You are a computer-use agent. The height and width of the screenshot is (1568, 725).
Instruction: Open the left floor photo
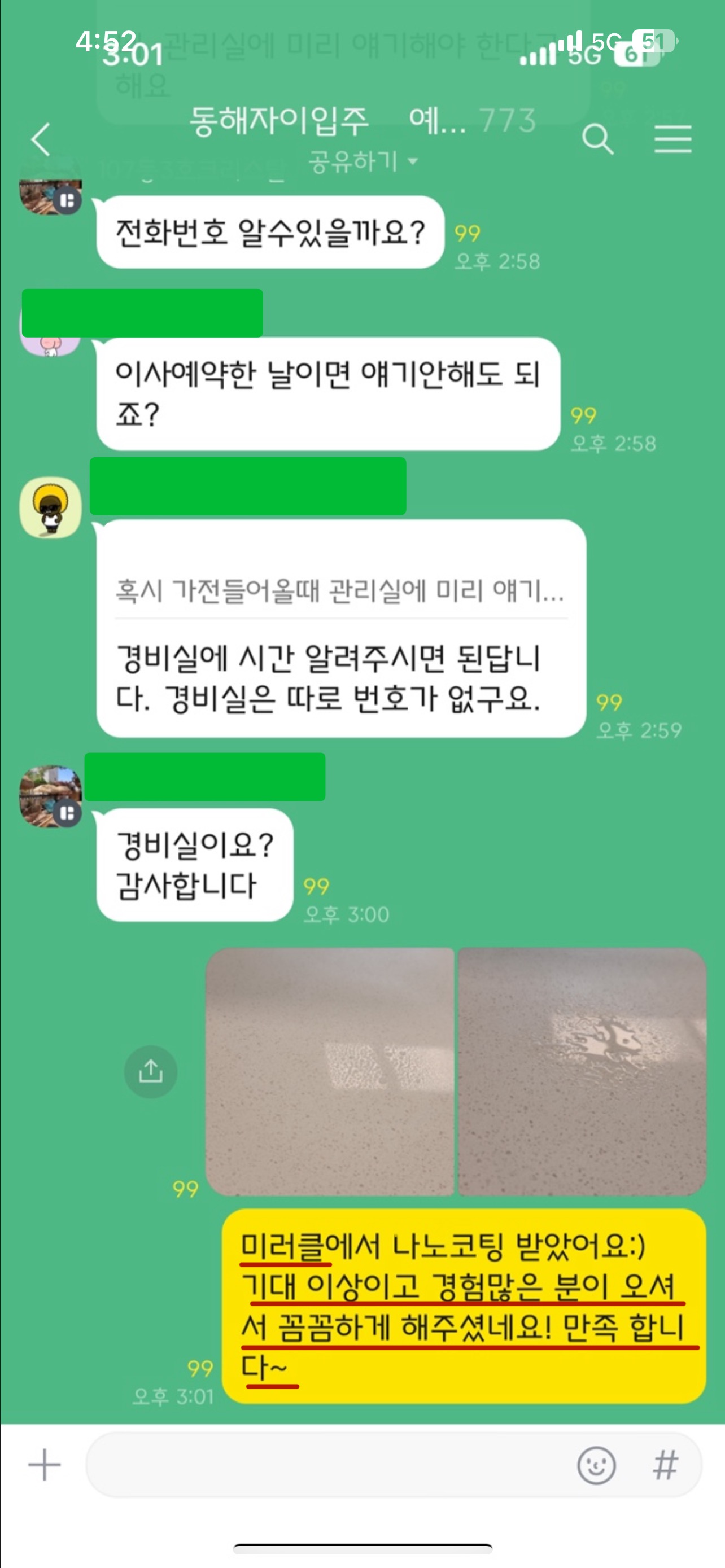(x=330, y=1071)
